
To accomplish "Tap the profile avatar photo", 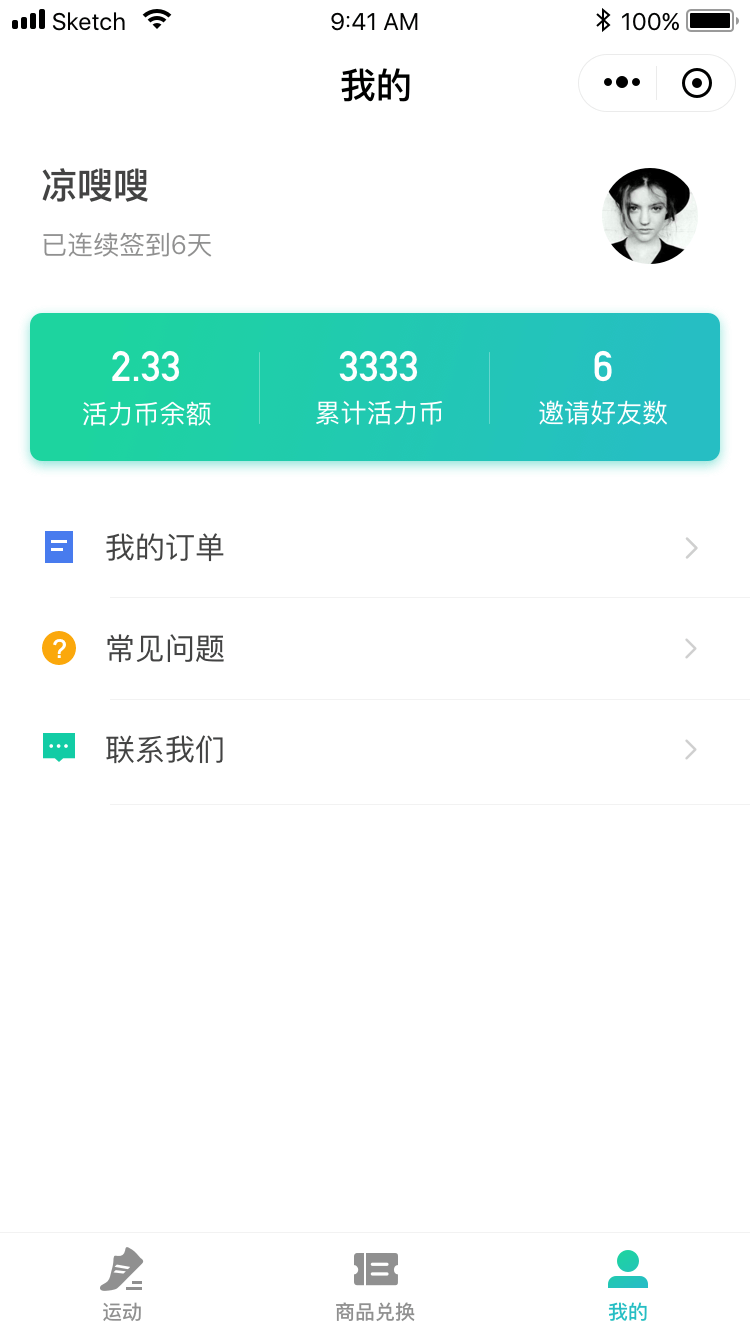I will coord(650,216).
